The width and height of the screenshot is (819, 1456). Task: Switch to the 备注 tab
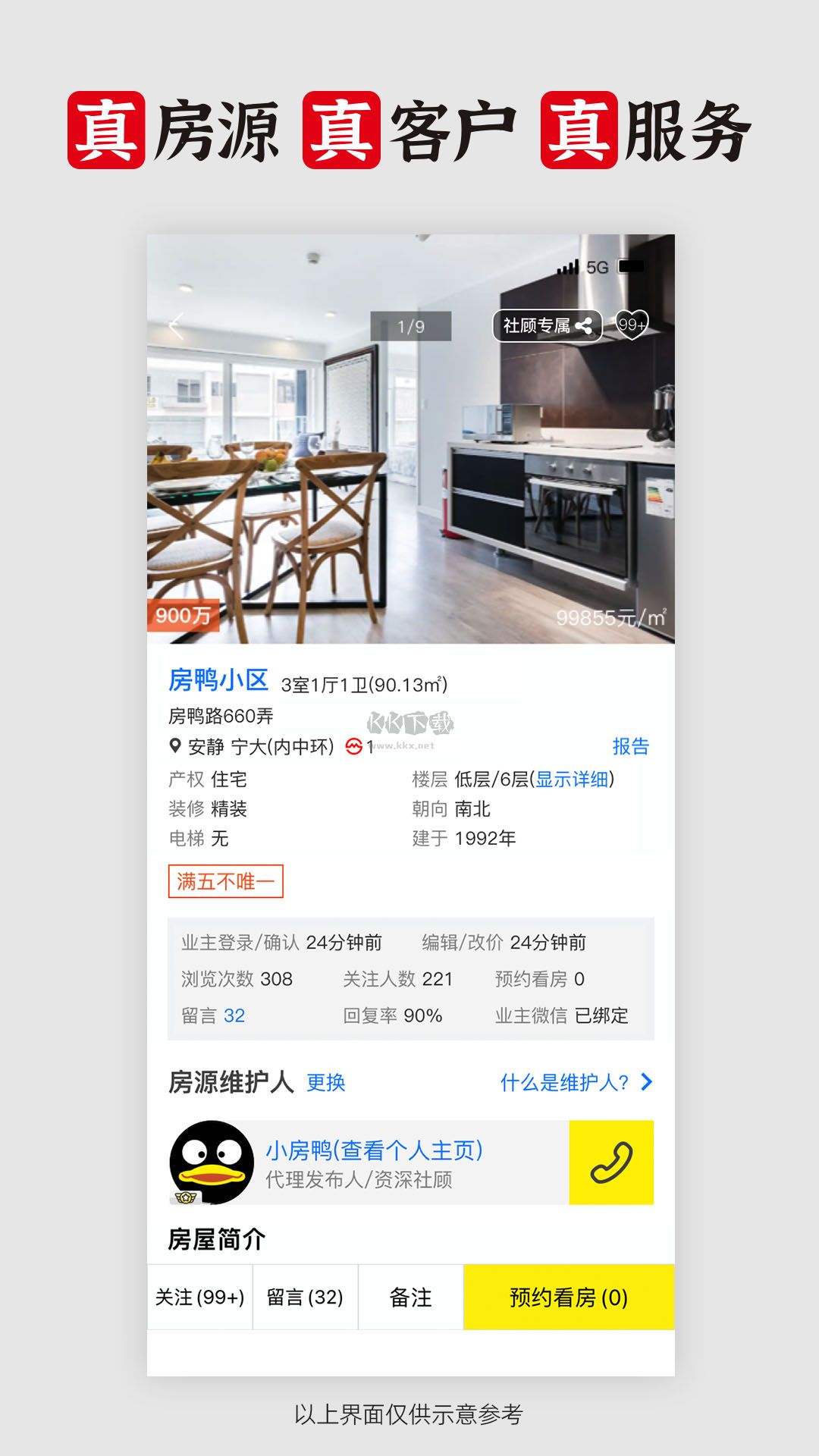(409, 1298)
